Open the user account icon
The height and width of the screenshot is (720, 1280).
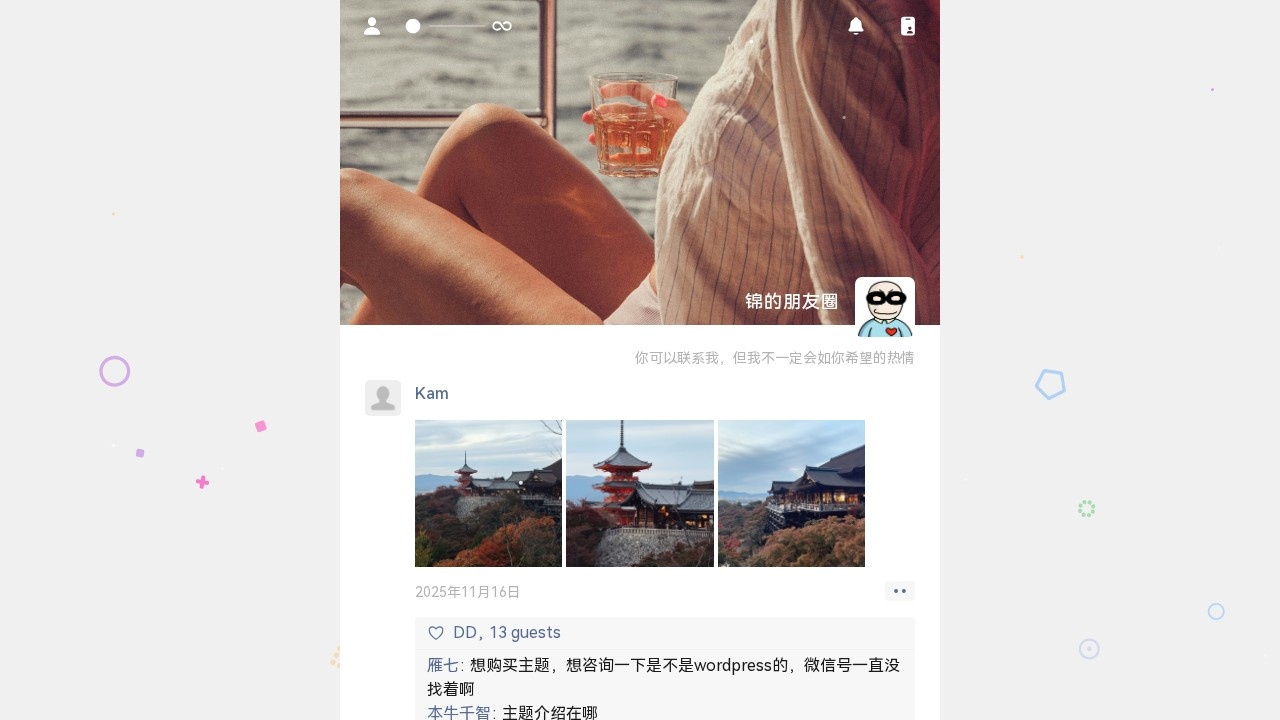372,26
